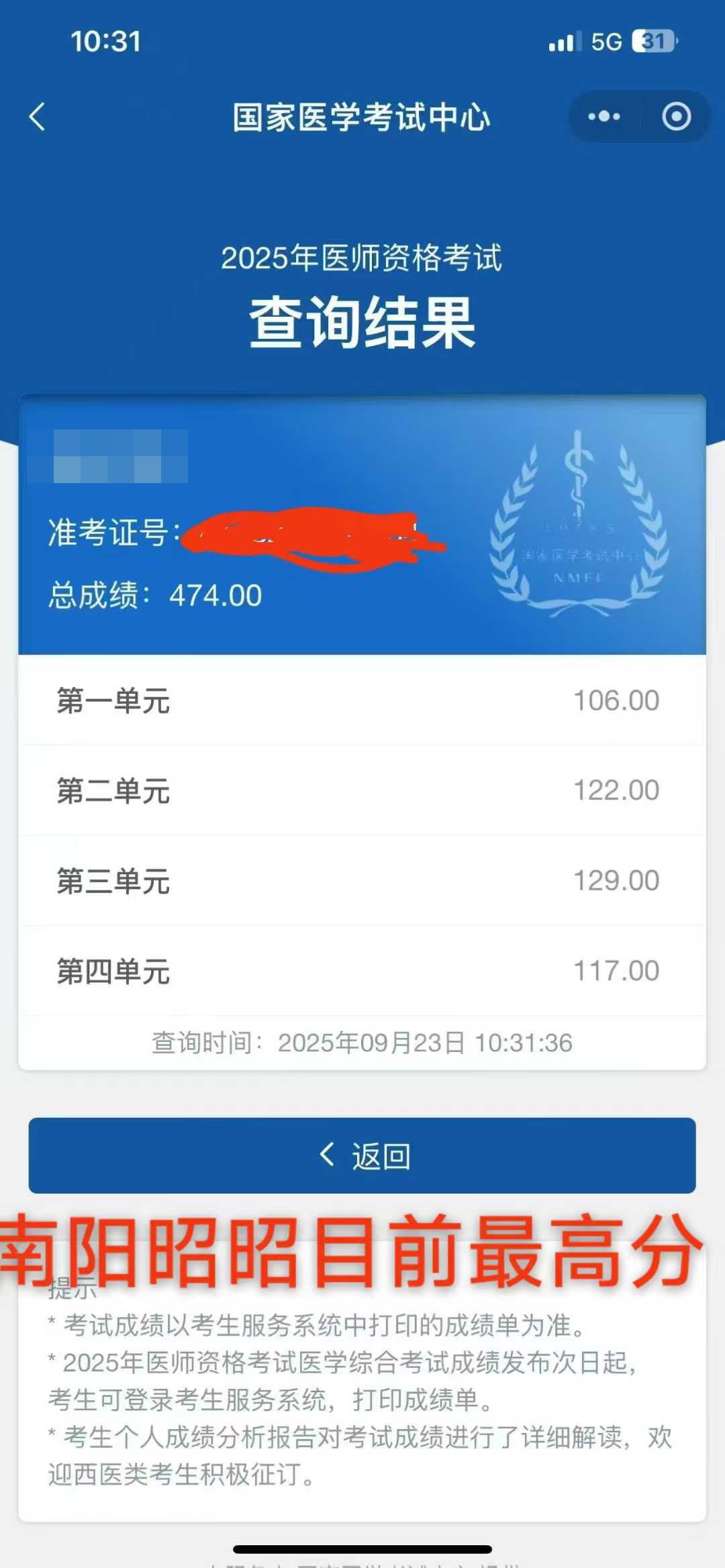Tap the 返回 button
The height and width of the screenshot is (1568, 725).
362,1155
